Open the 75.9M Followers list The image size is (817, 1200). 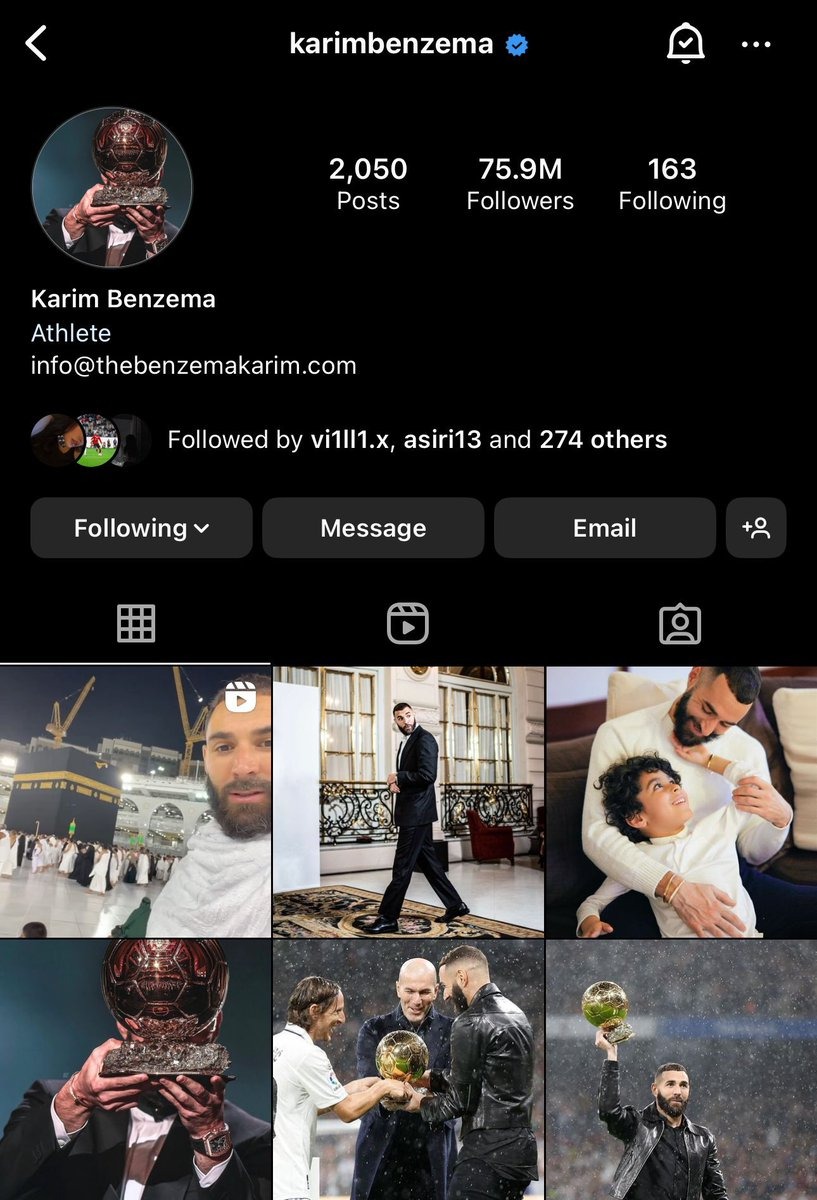520,184
